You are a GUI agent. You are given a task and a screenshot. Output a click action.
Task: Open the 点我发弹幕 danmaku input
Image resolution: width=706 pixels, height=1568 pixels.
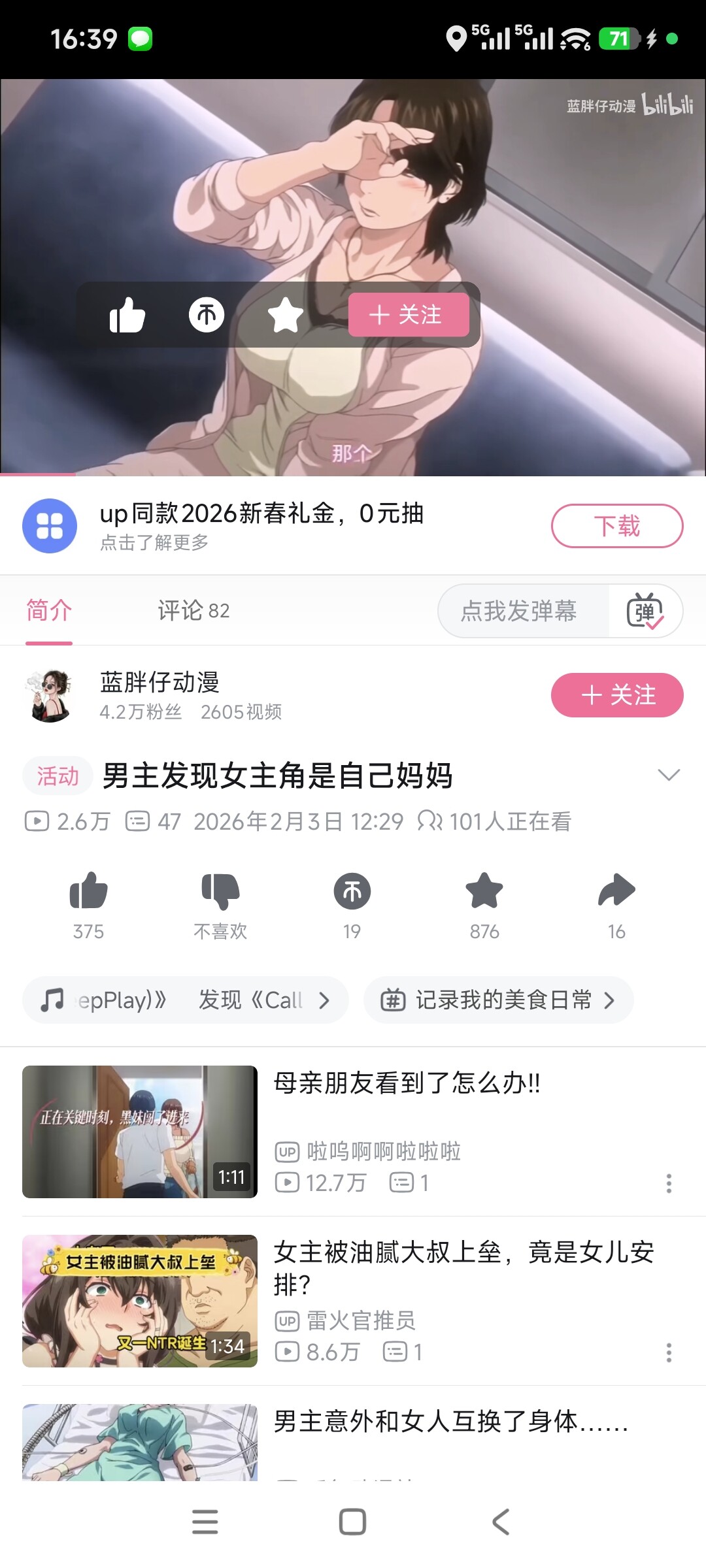pos(519,611)
